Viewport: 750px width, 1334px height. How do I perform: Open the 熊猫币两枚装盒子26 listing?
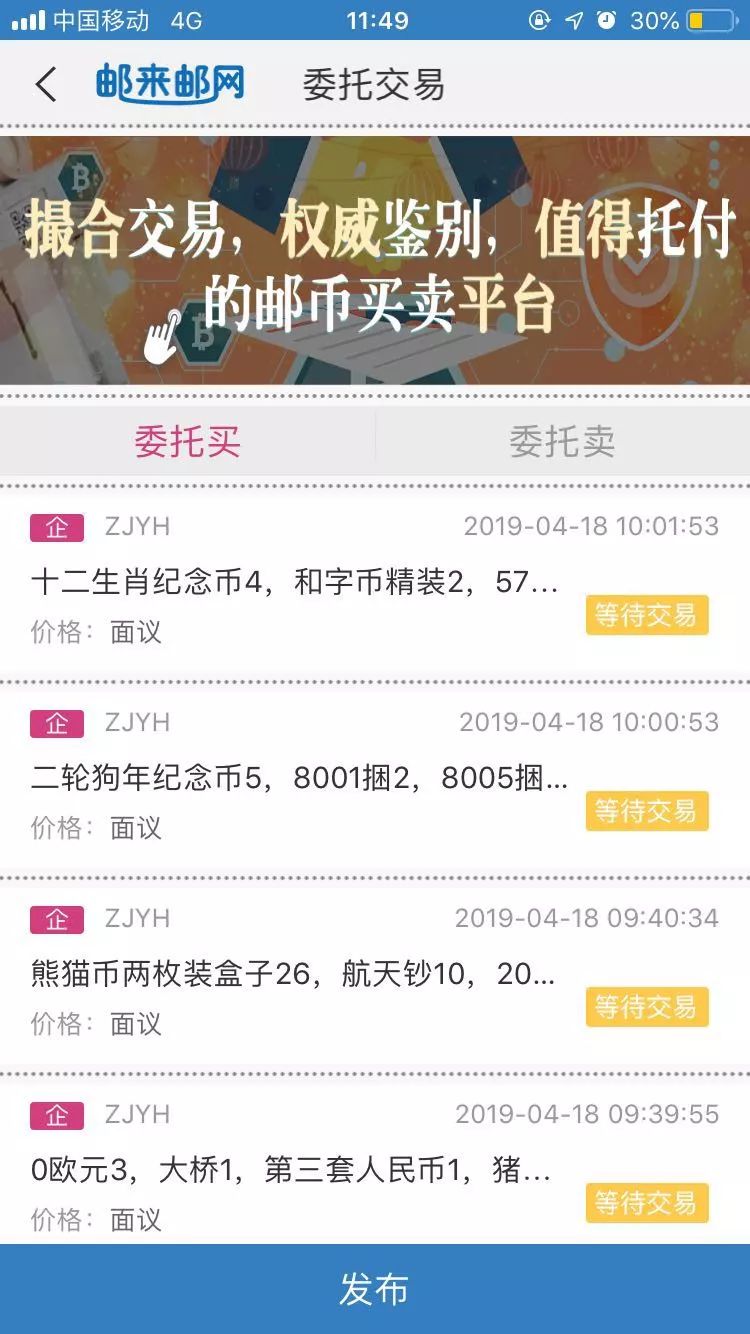click(x=293, y=975)
